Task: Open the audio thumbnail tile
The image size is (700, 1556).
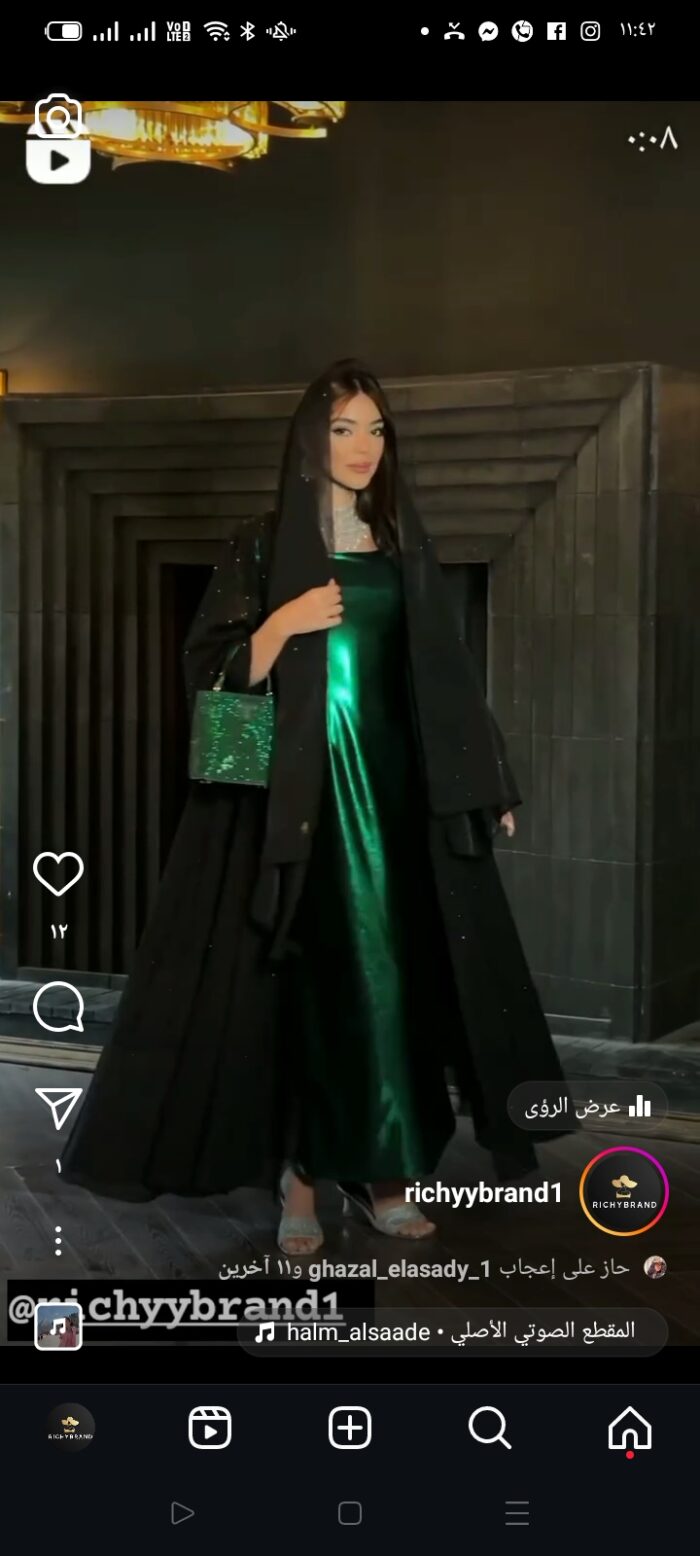Action: (x=58, y=1328)
